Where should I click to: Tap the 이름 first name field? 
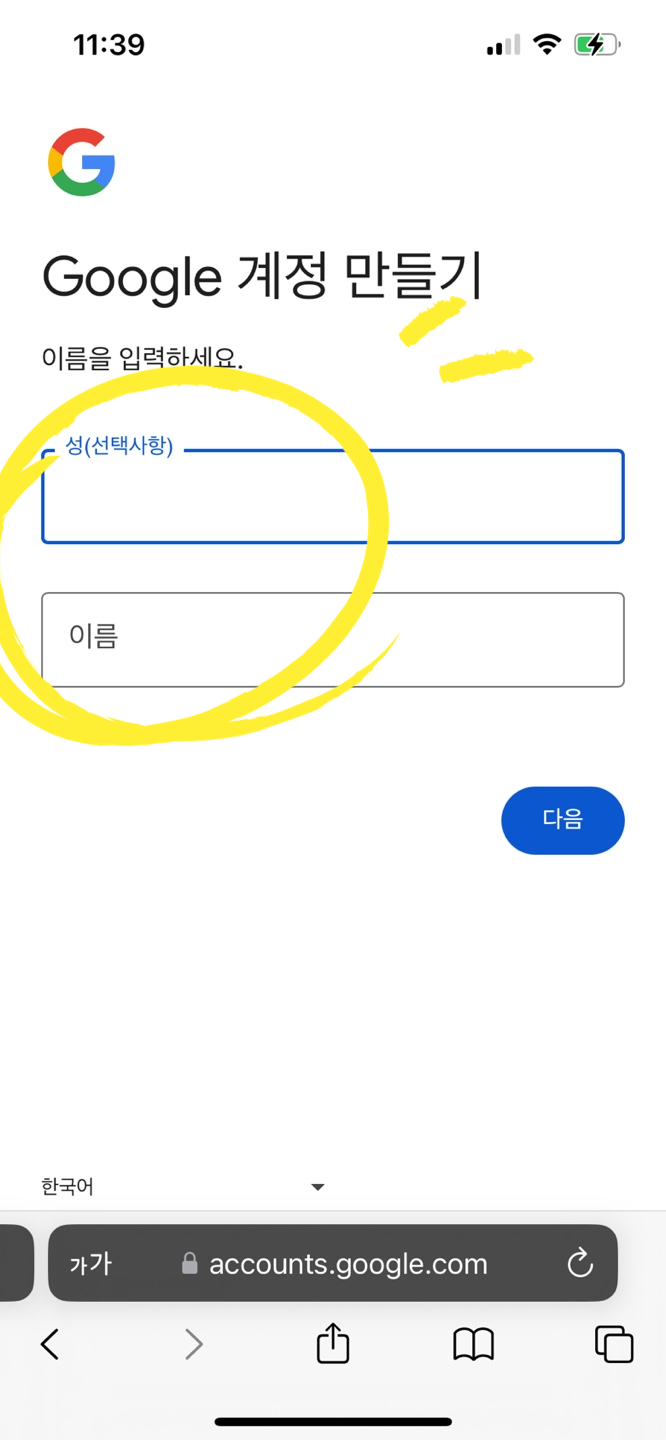(333, 640)
